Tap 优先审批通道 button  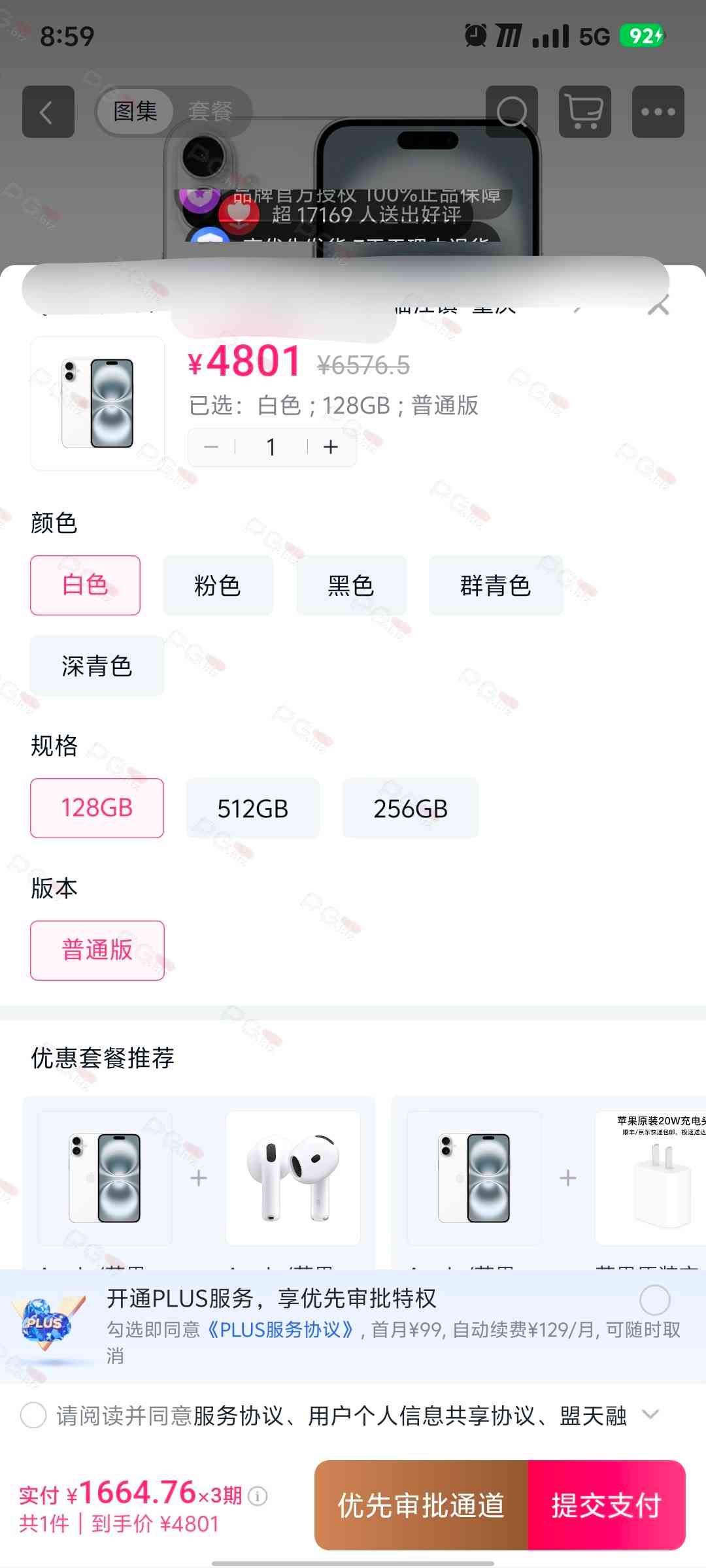click(421, 1505)
